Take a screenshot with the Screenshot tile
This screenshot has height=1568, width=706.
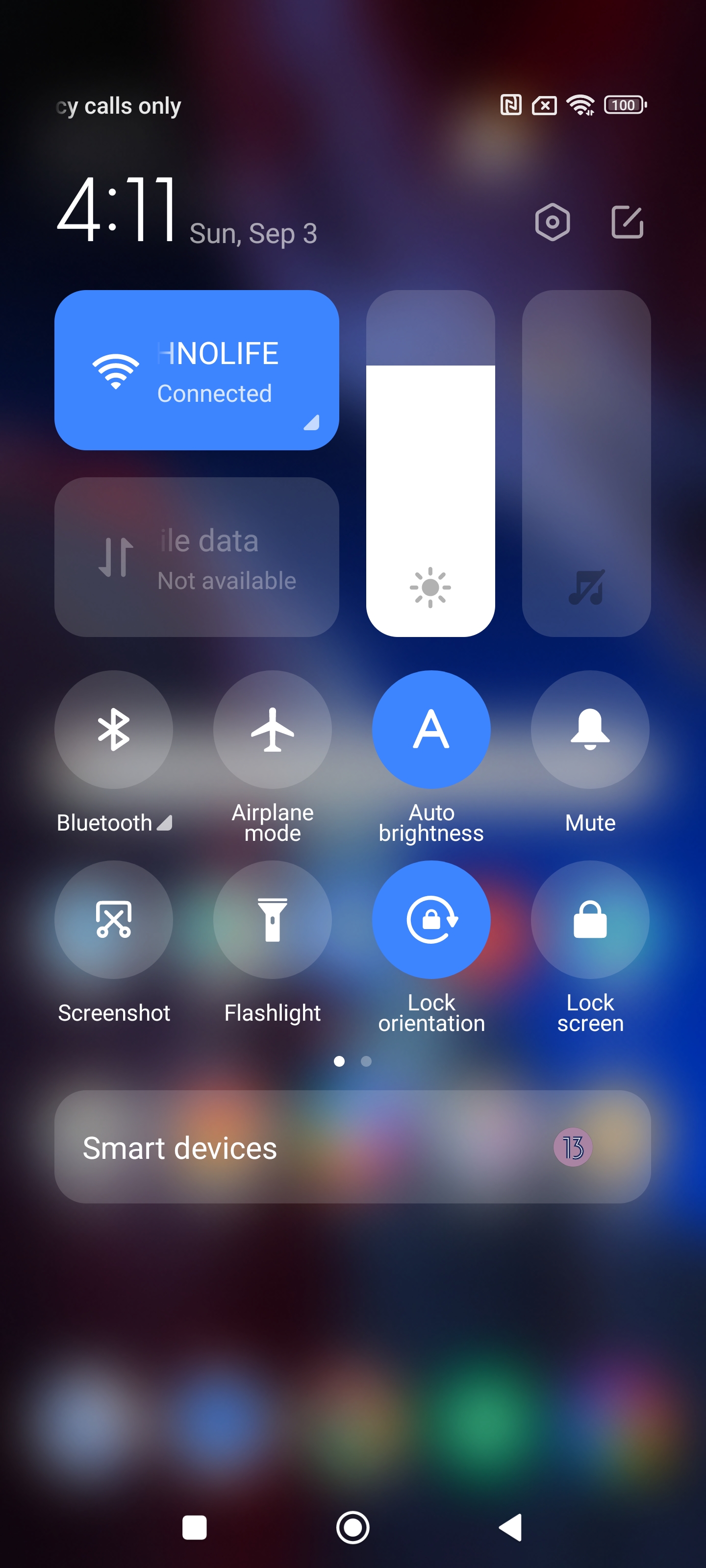click(114, 919)
